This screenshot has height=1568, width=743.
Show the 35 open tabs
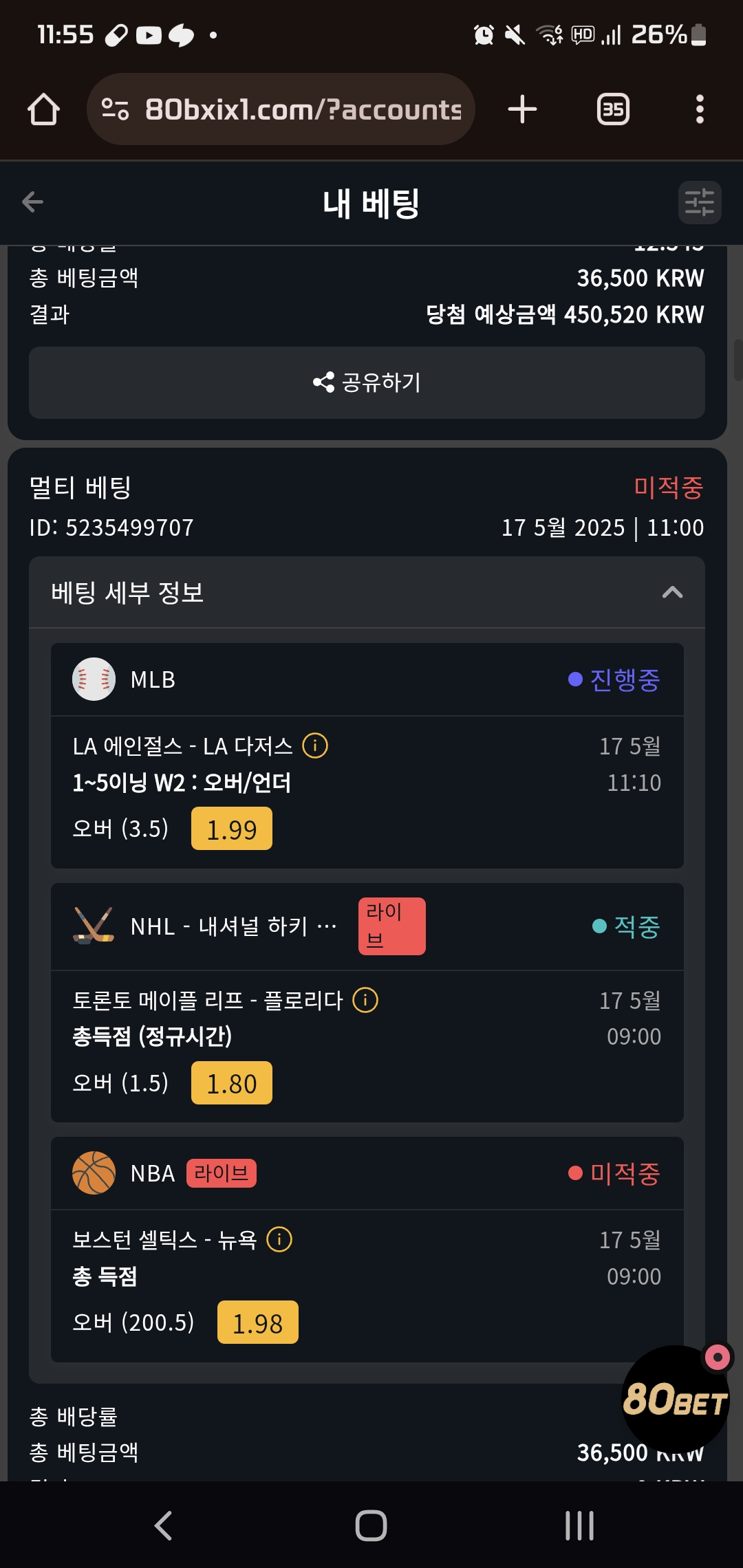(612, 110)
